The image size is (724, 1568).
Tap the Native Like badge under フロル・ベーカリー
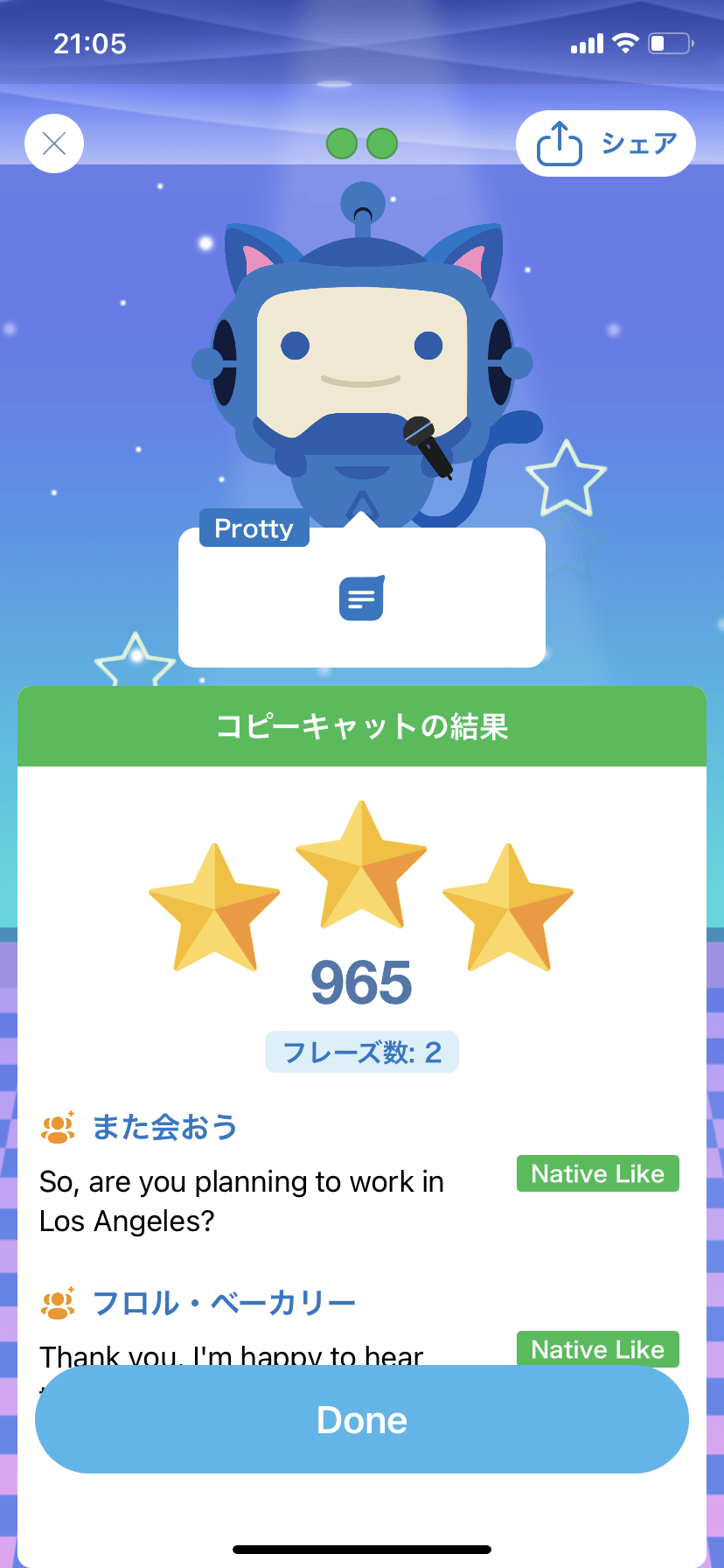click(x=597, y=1349)
